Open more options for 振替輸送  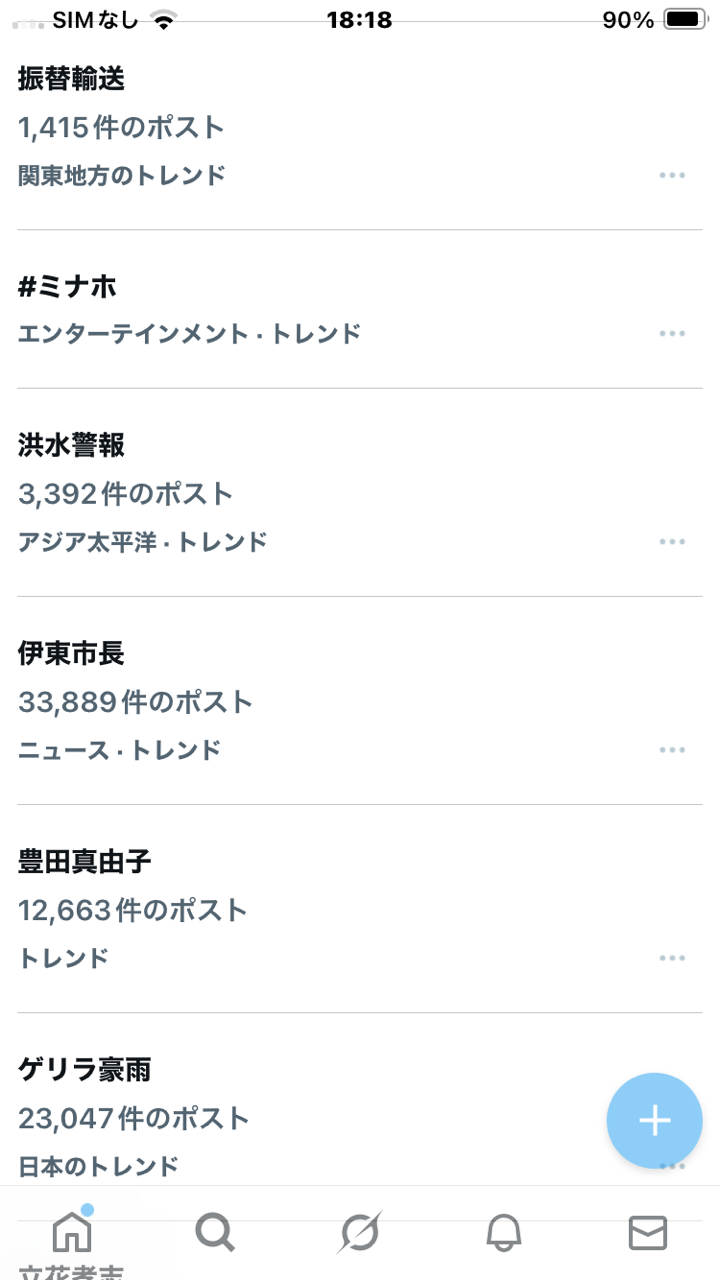pyautogui.click(x=672, y=176)
